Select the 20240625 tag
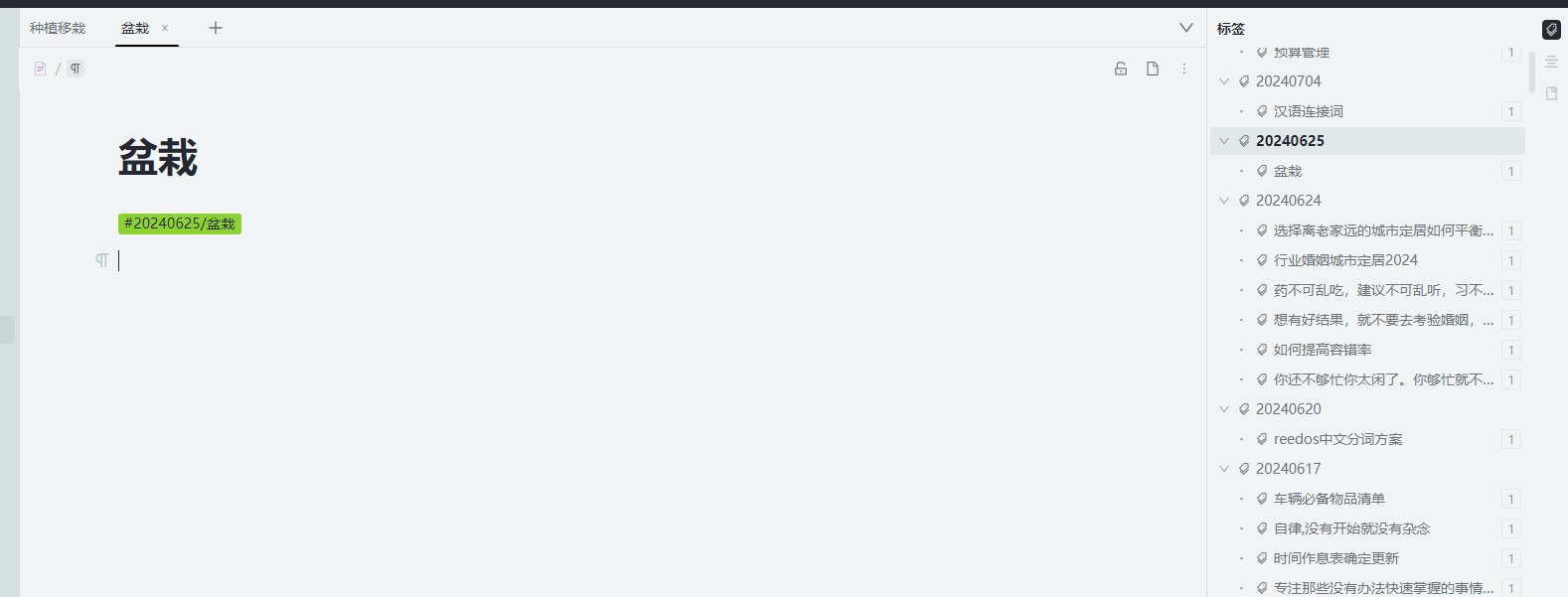This screenshot has height=597, width=1568. click(1290, 141)
